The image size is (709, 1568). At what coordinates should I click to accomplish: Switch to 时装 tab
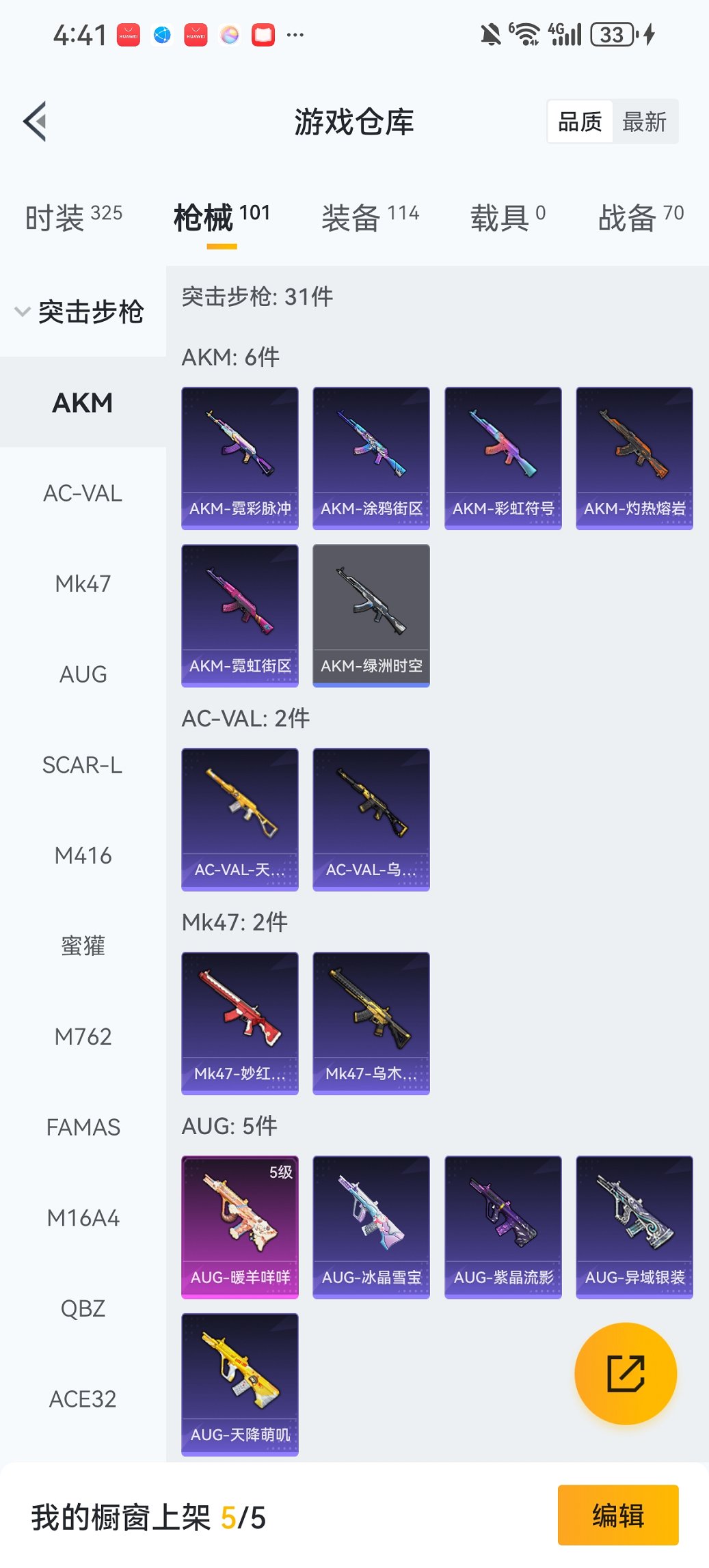74,217
